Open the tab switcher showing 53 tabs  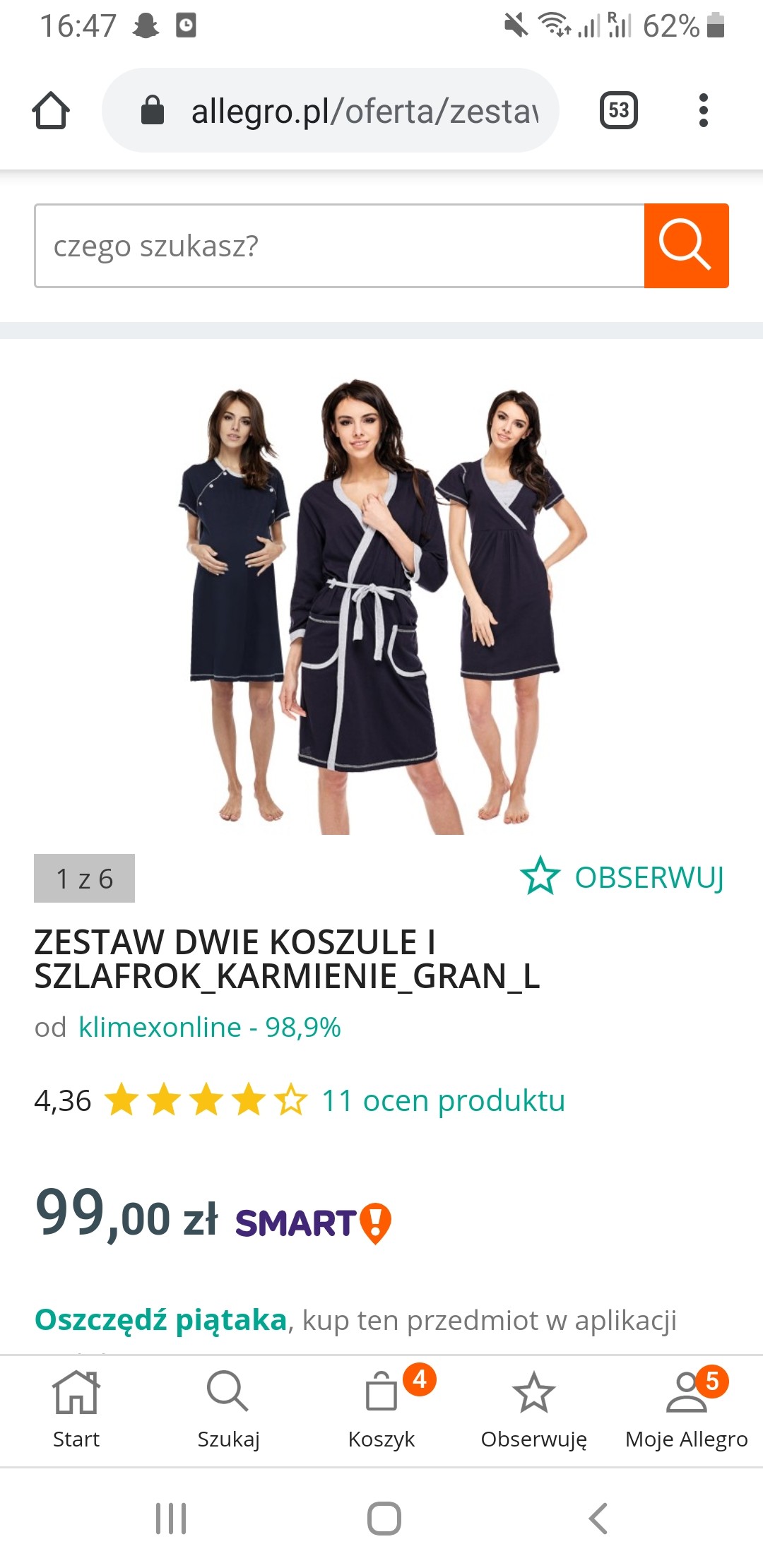(x=618, y=110)
